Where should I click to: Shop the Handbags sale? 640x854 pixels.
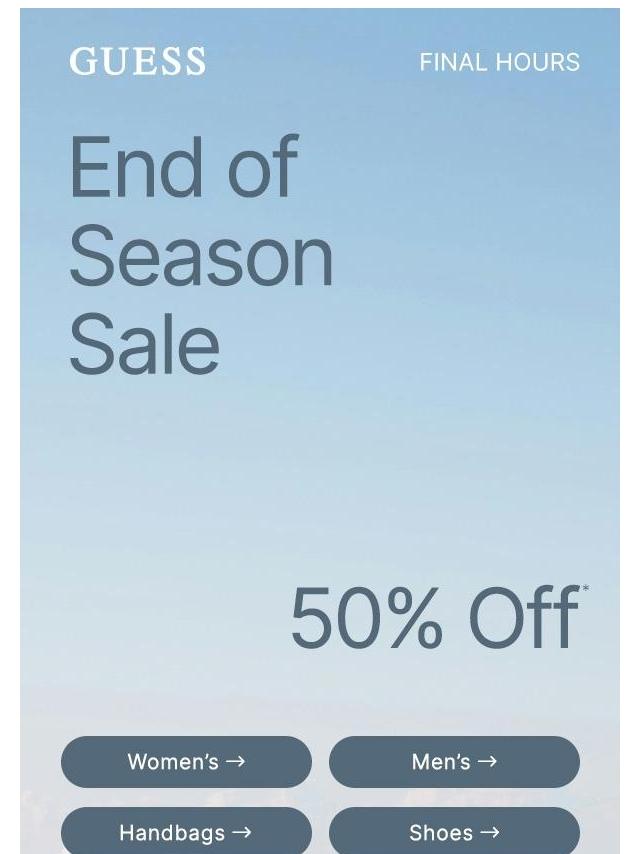[186, 832]
